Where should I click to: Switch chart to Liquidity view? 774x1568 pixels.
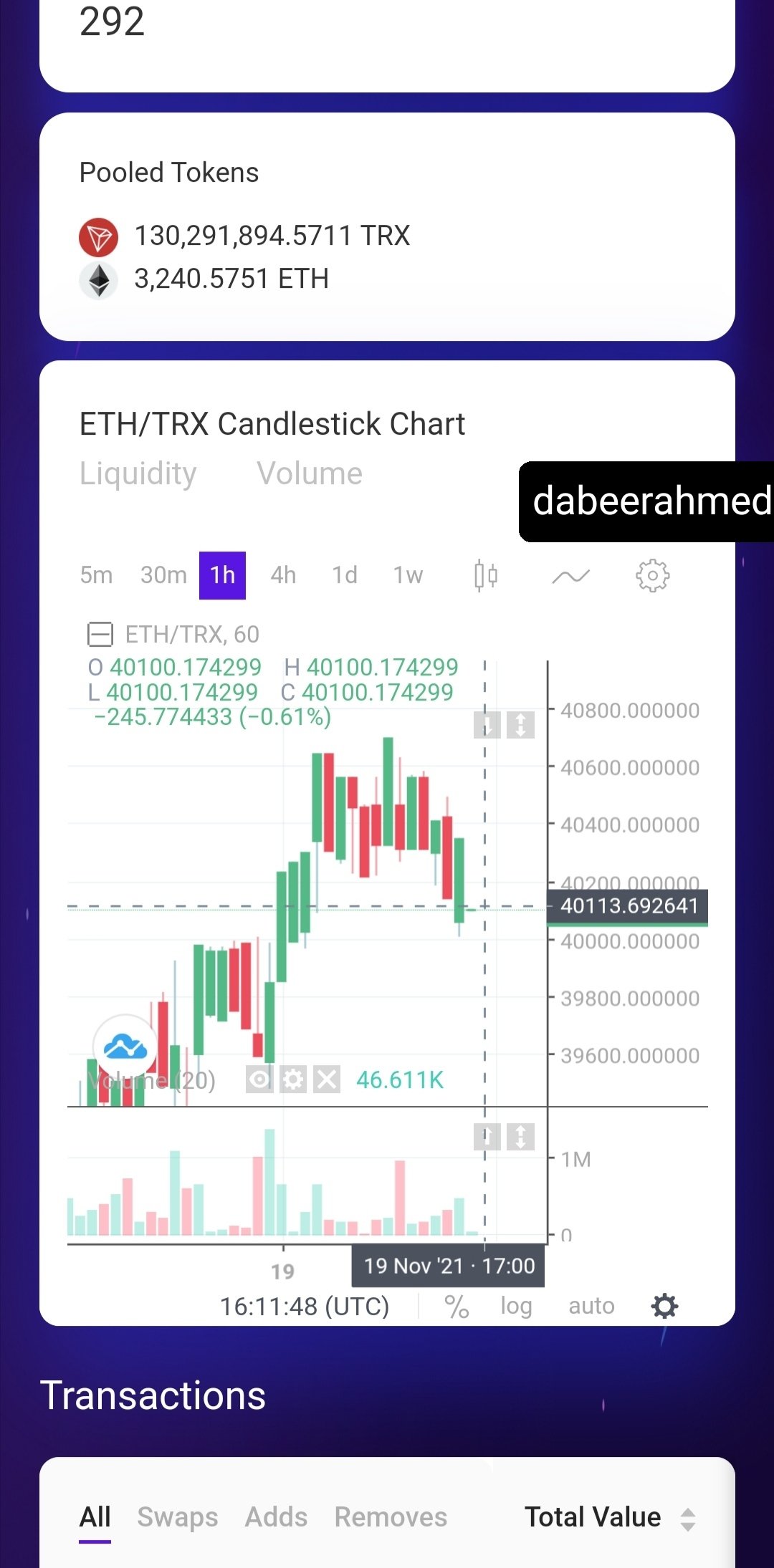138,473
